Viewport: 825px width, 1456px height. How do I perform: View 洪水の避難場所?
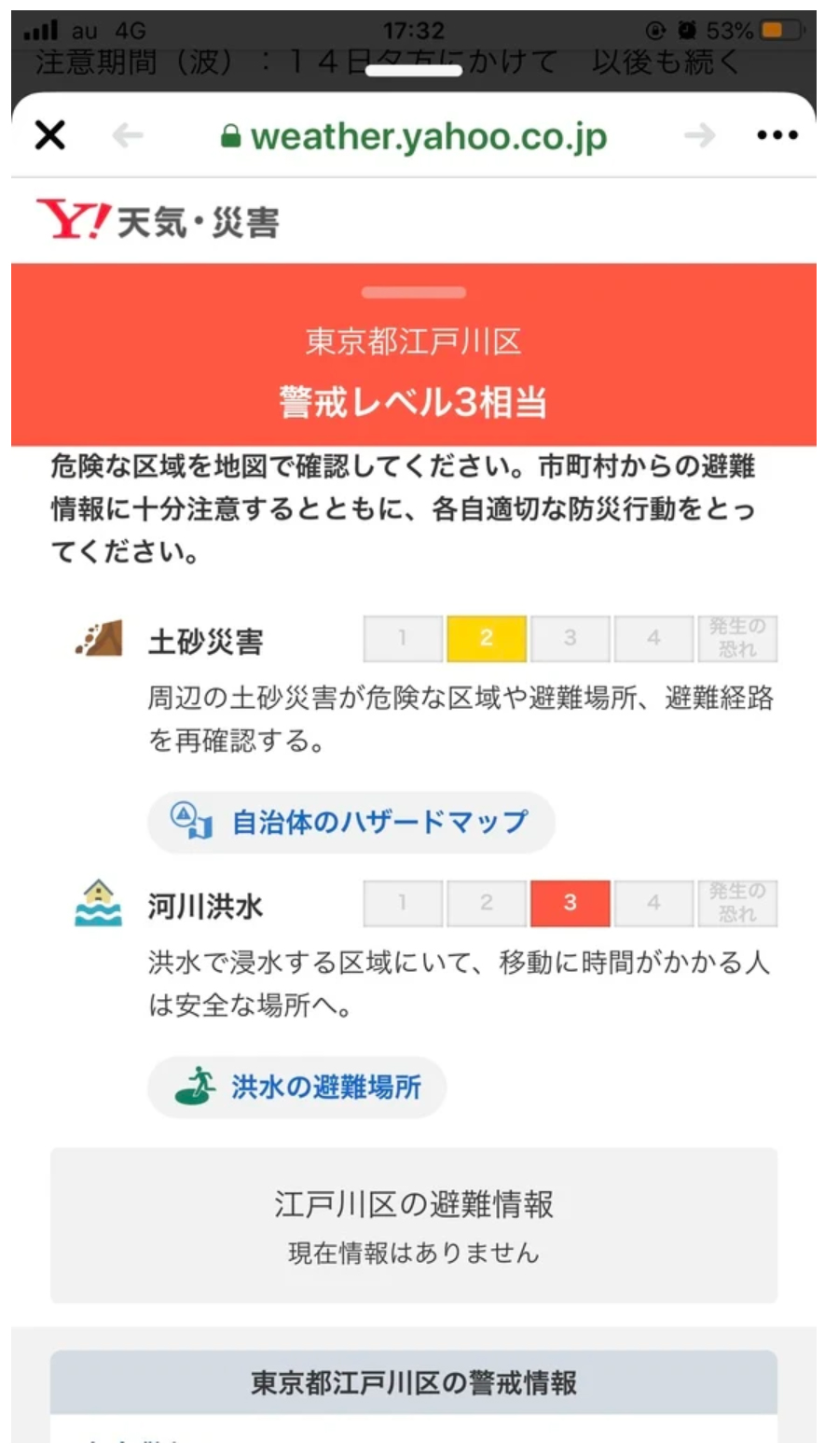(x=297, y=1087)
